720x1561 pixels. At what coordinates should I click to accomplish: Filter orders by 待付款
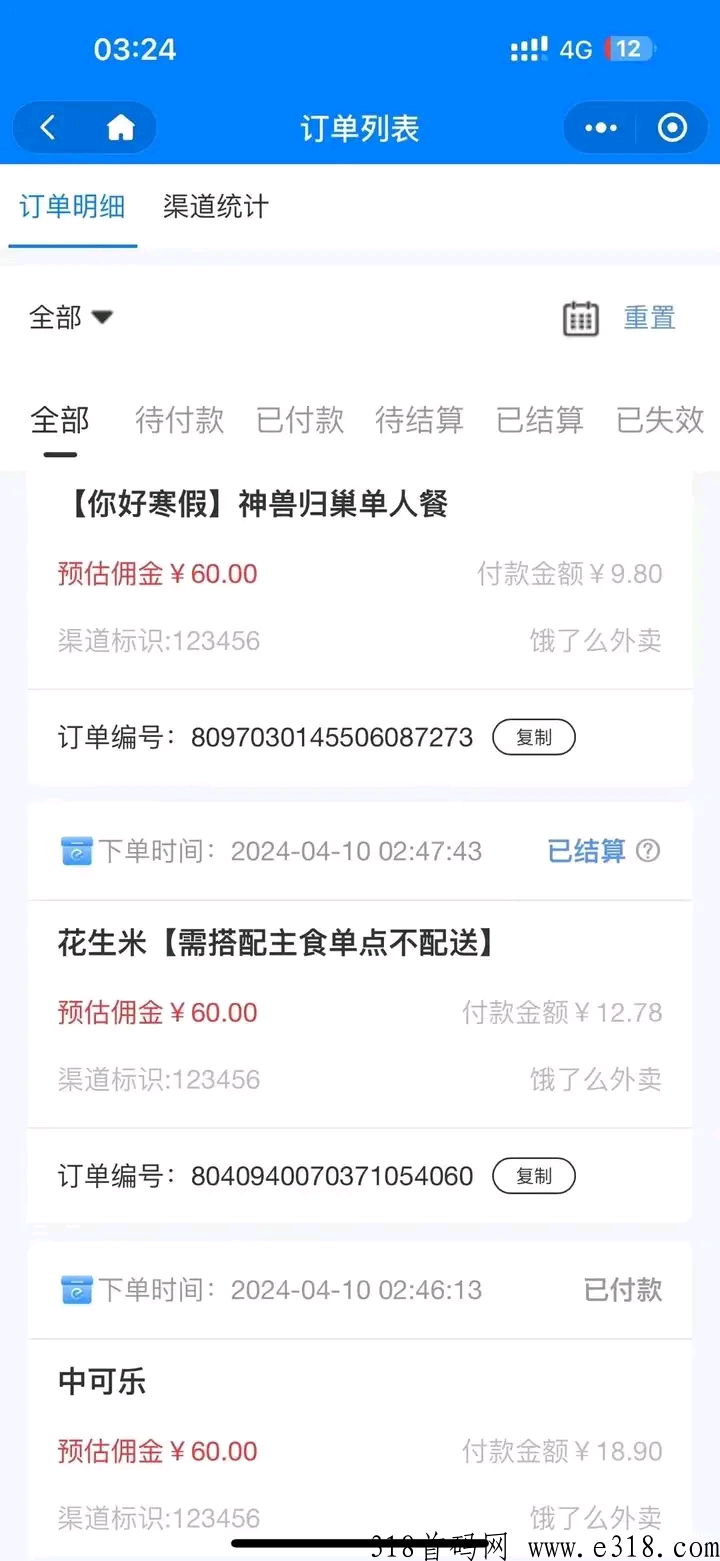click(180, 420)
